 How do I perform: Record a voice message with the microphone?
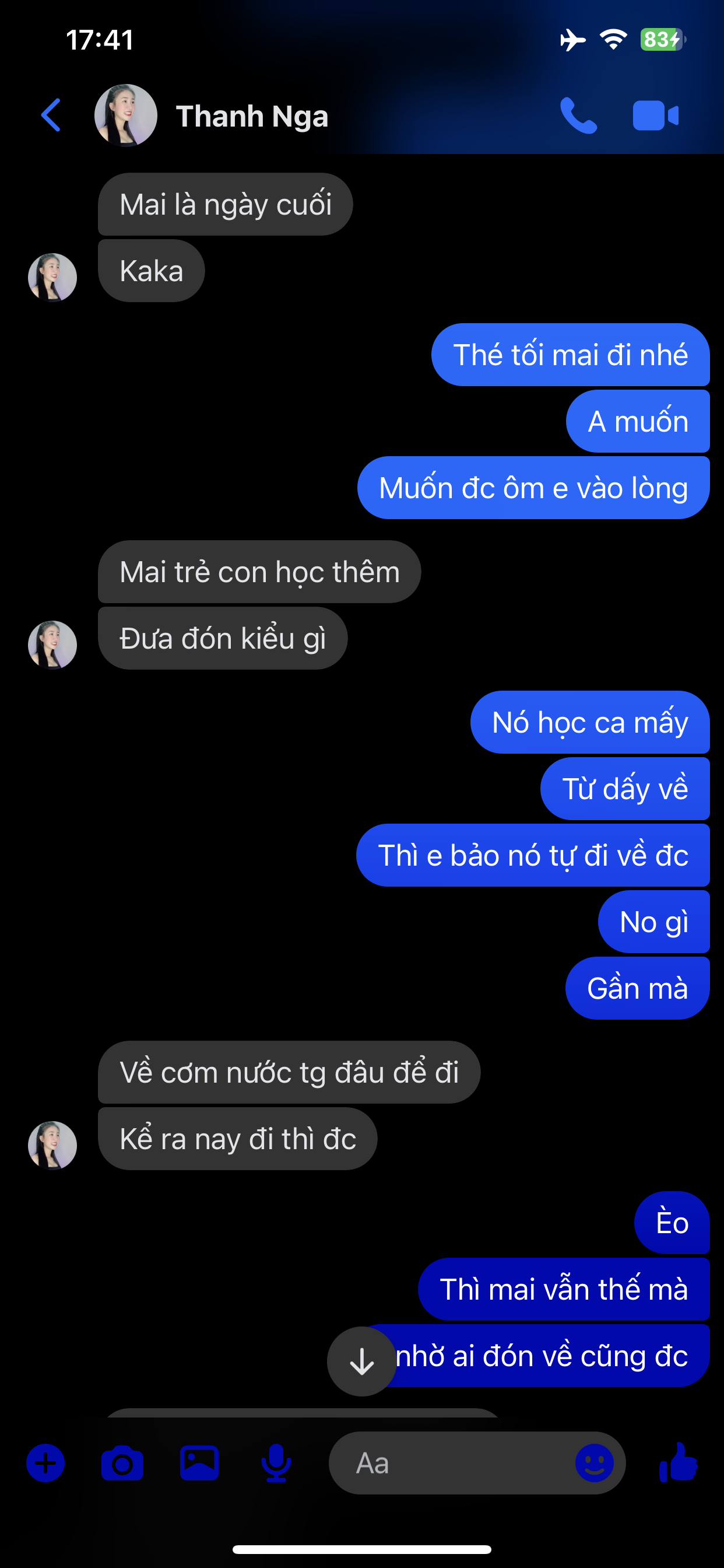[x=276, y=1462]
